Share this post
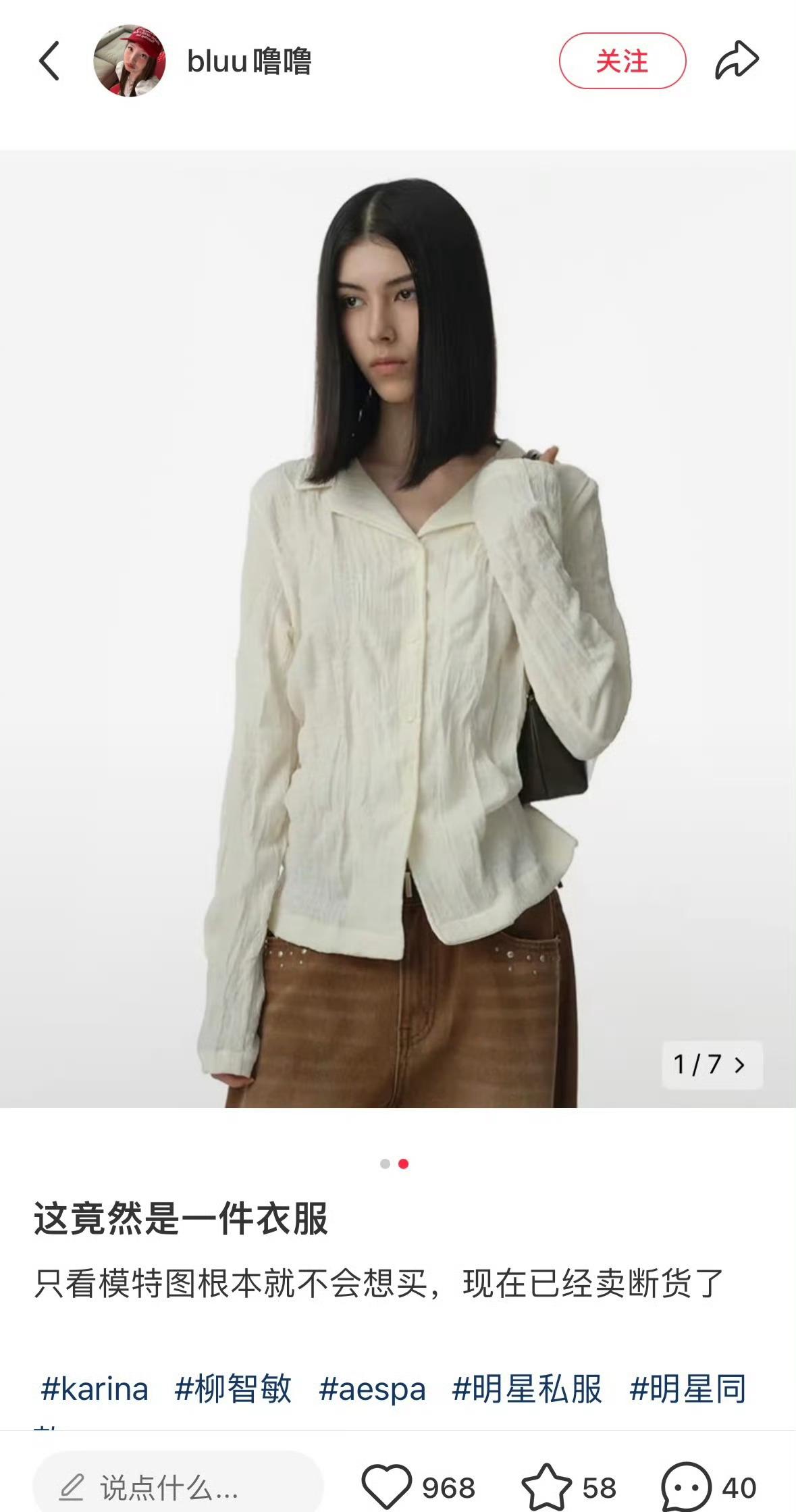Viewport: 796px width, 1512px height. [x=737, y=60]
